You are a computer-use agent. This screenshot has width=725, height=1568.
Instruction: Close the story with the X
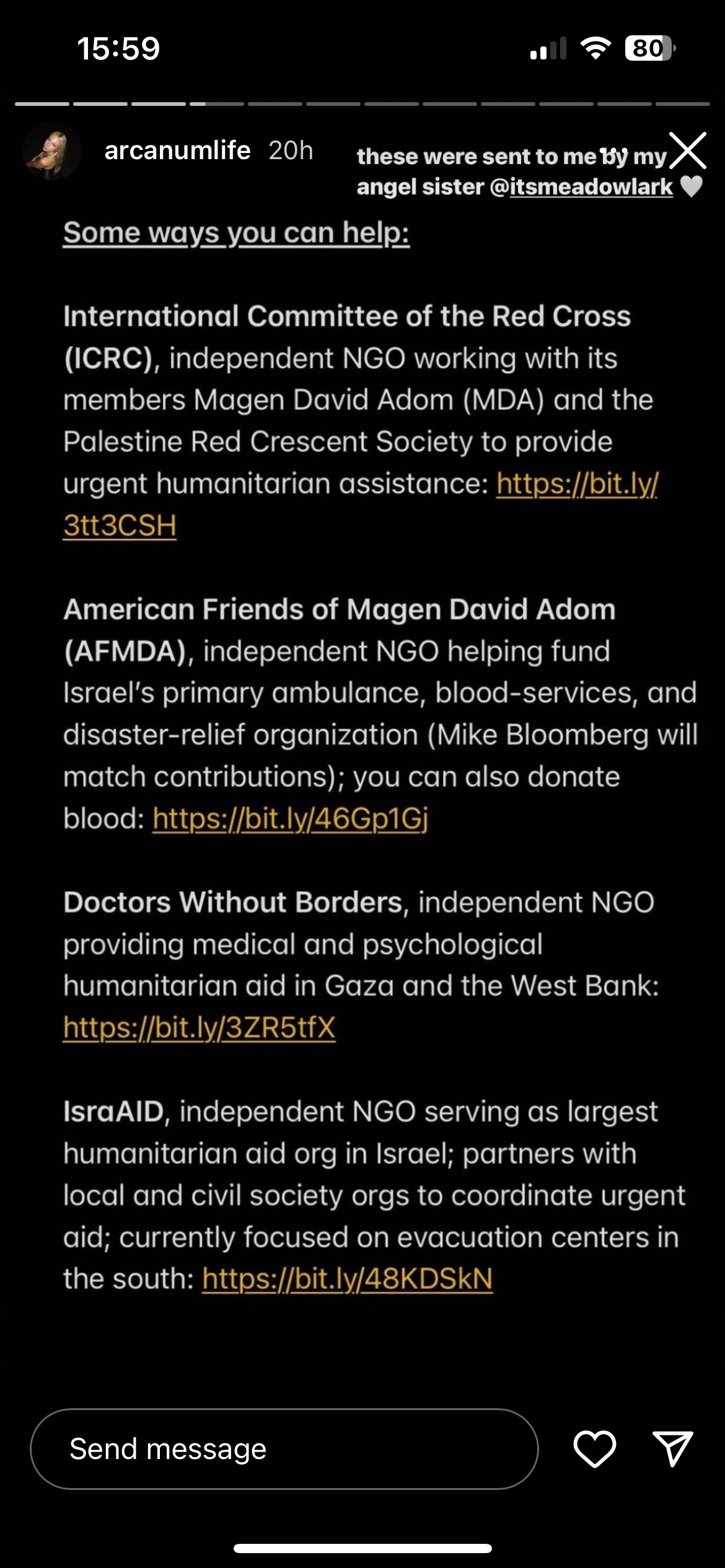(x=688, y=150)
